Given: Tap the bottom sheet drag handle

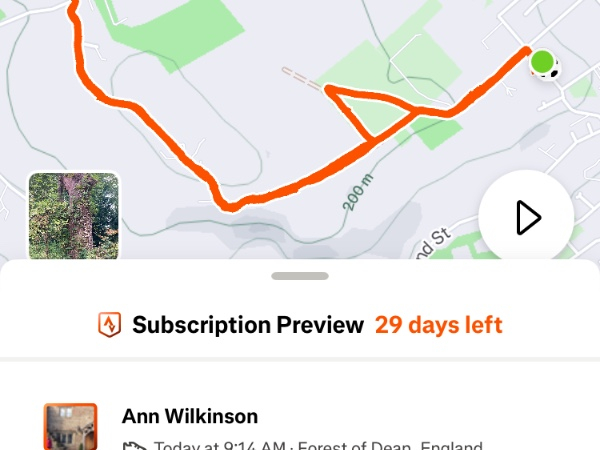Looking at the screenshot, I should click(300, 276).
